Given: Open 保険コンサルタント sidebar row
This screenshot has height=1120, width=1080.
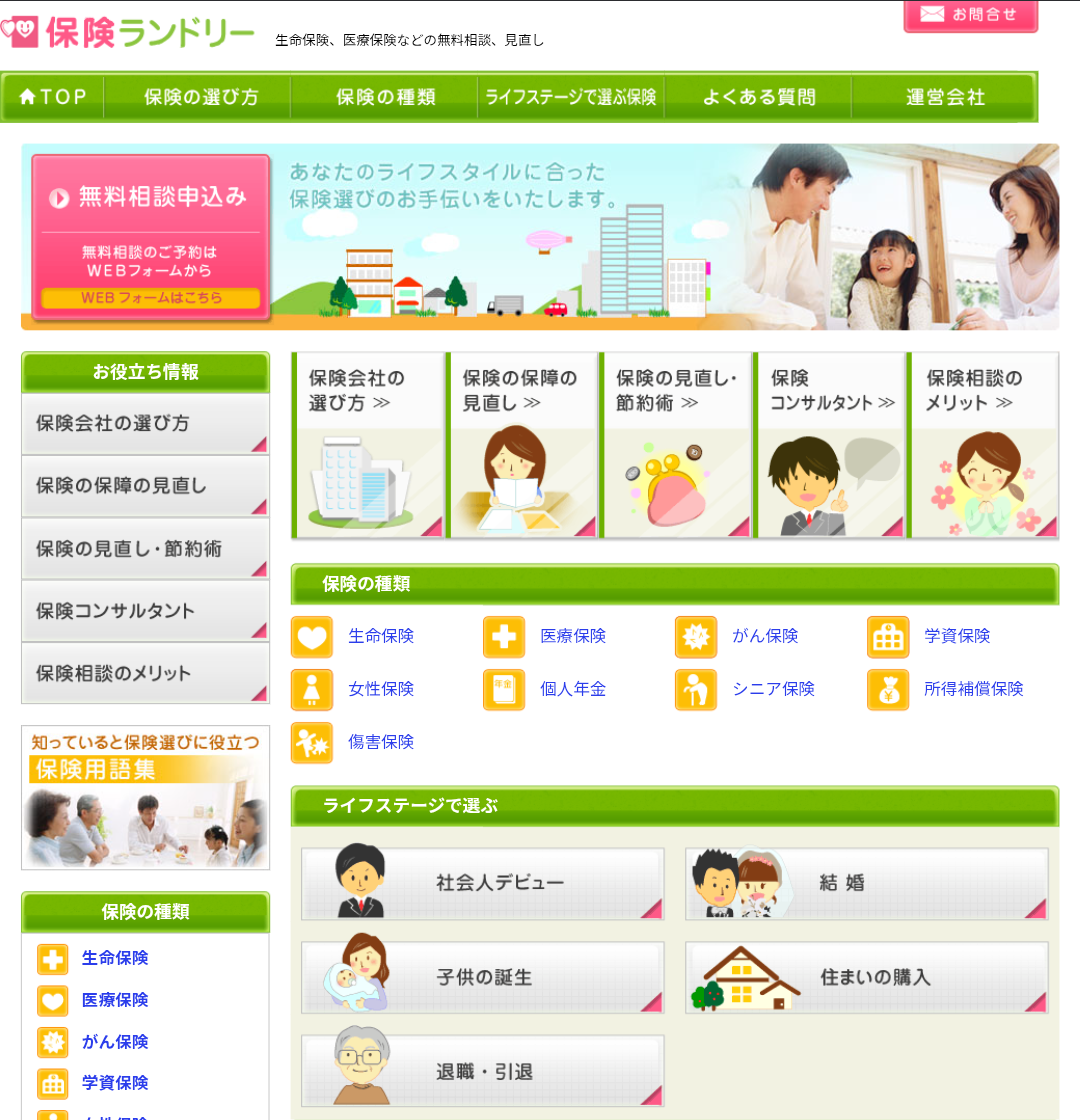Looking at the screenshot, I should (145, 611).
